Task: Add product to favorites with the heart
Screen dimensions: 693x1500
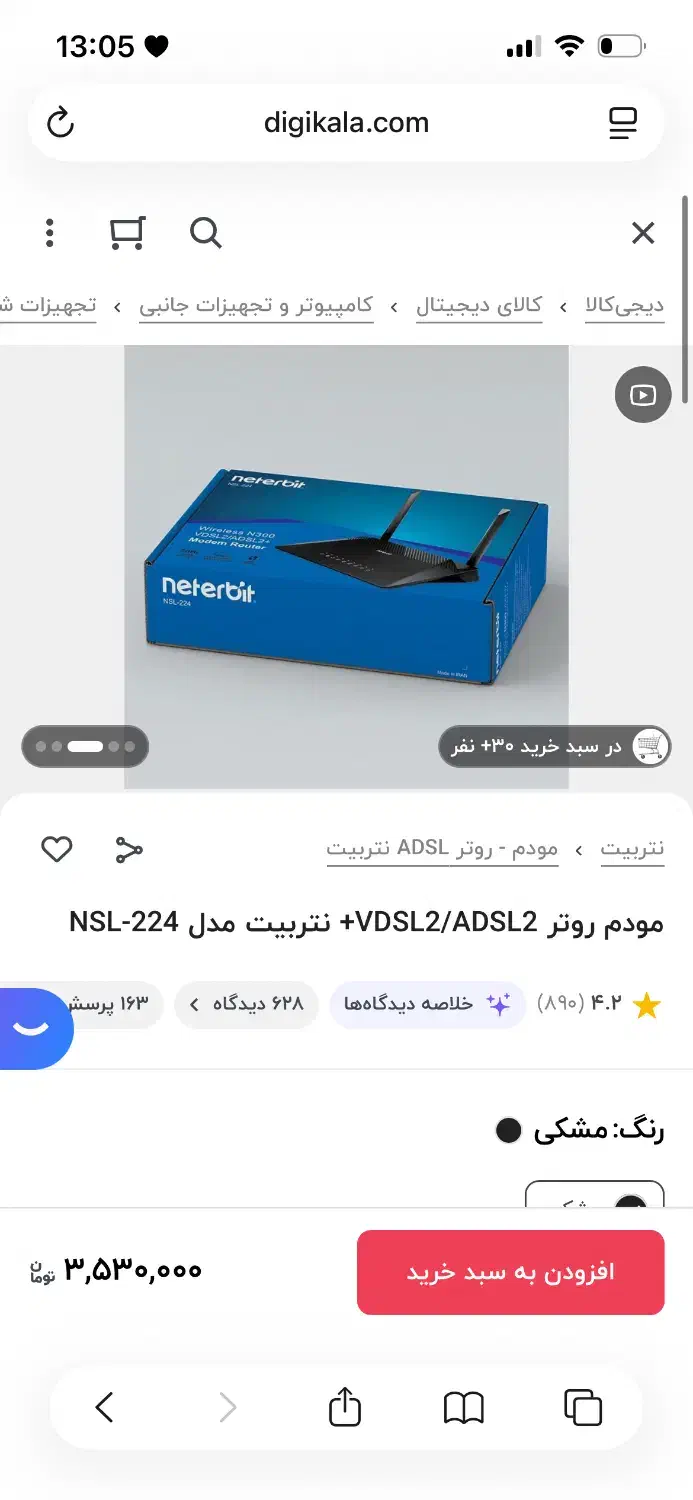Action: coord(57,850)
